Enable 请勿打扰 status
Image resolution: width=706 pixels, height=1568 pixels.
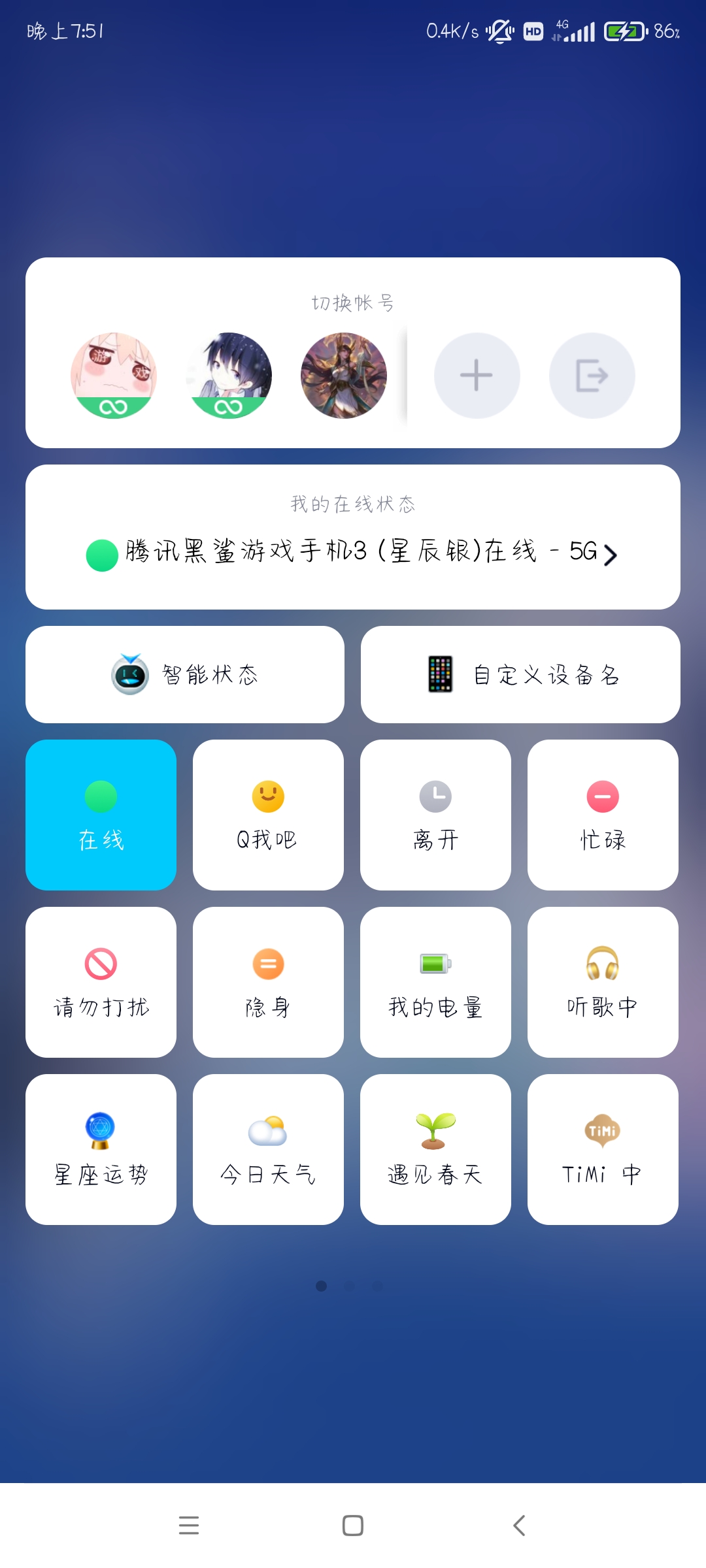coord(101,982)
